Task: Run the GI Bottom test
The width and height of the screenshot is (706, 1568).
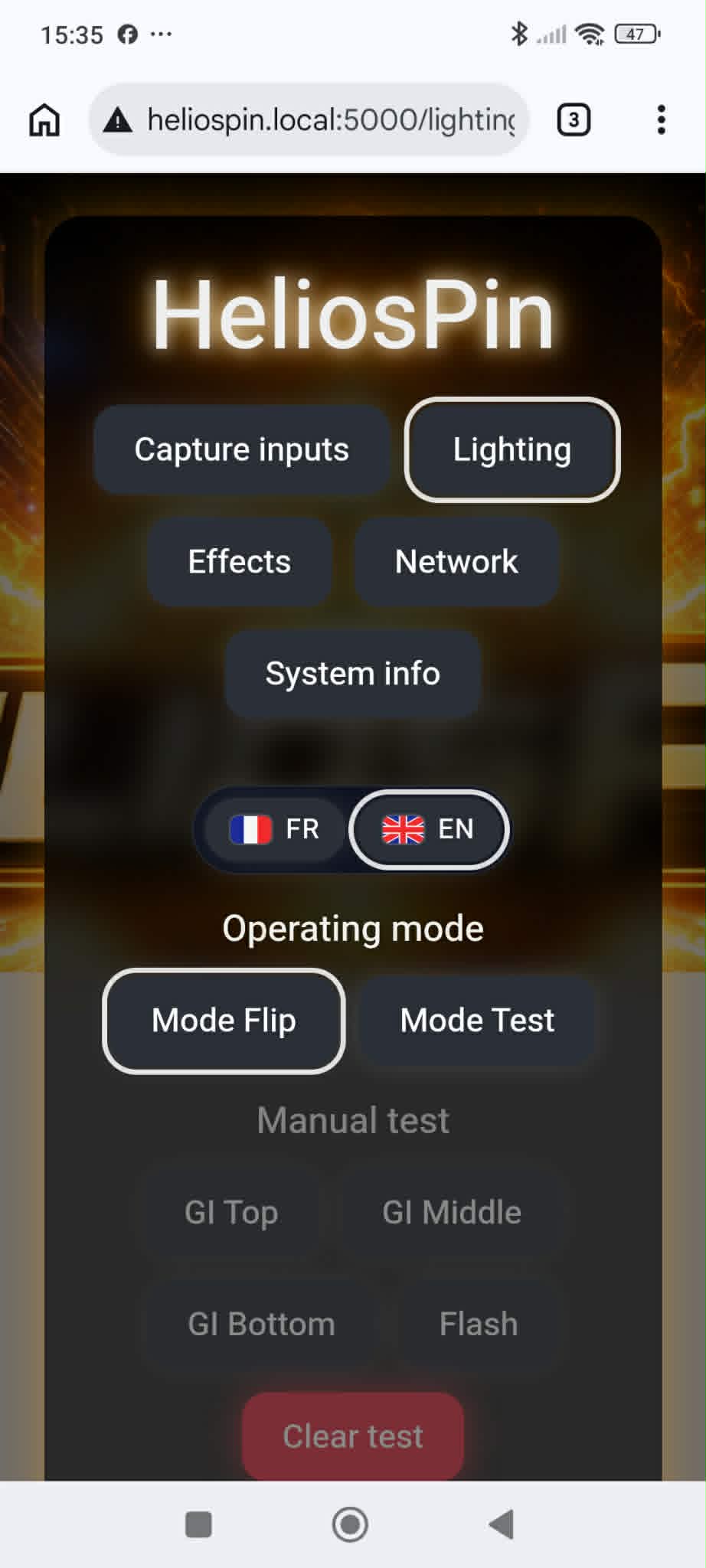Action: click(261, 1325)
